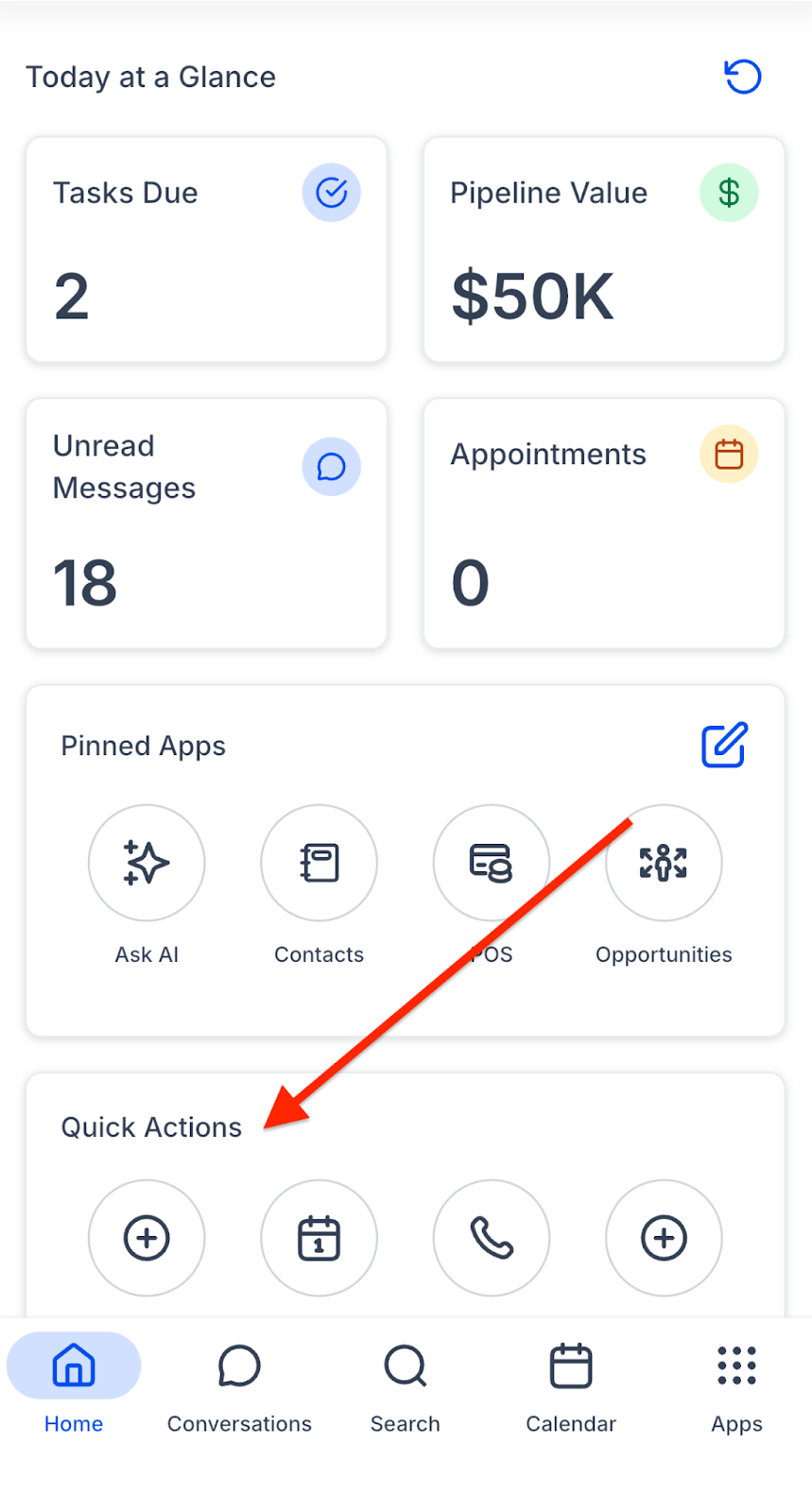
Task: Open the POS pinned app
Action: [491, 863]
